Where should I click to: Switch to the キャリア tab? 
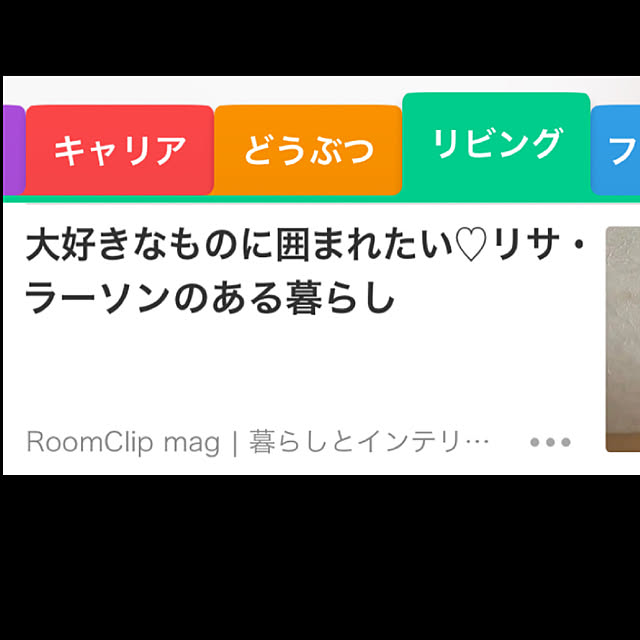coord(120,150)
